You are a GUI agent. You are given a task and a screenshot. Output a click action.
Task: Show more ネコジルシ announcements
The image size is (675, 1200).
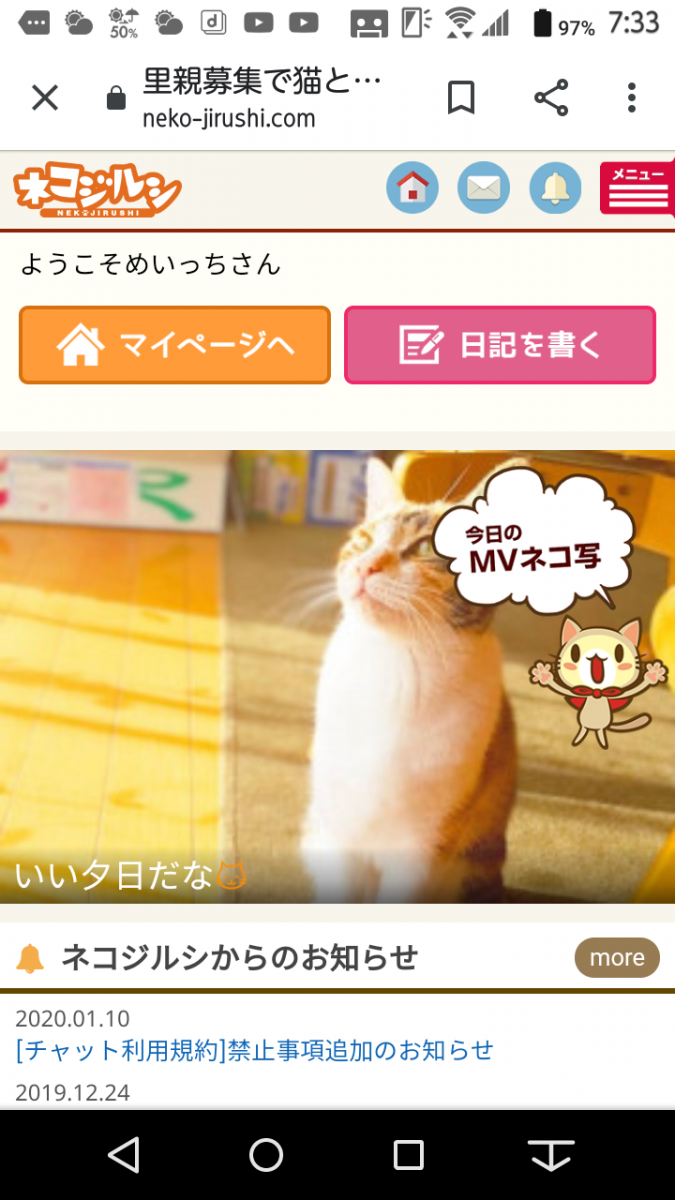click(616, 958)
